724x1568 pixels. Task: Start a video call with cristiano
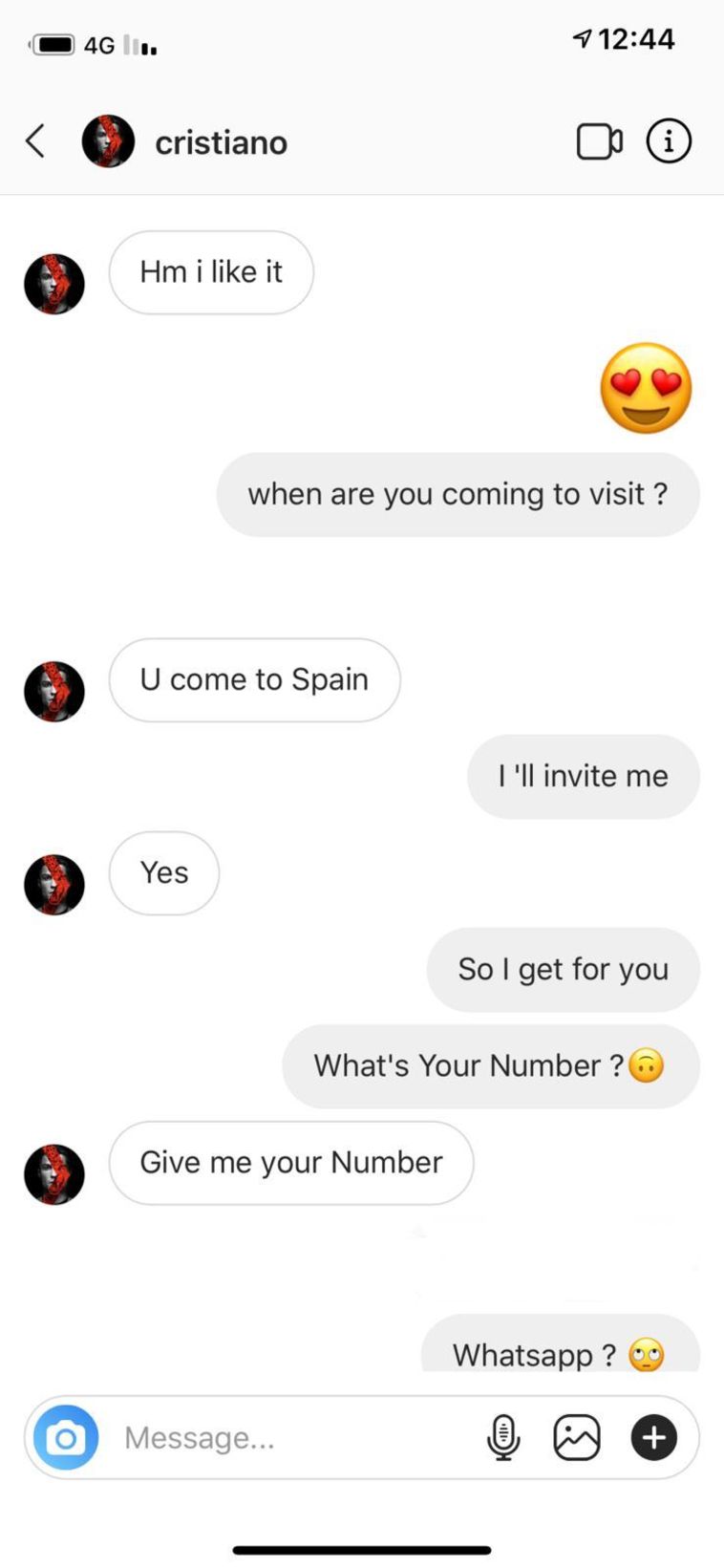[599, 141]
